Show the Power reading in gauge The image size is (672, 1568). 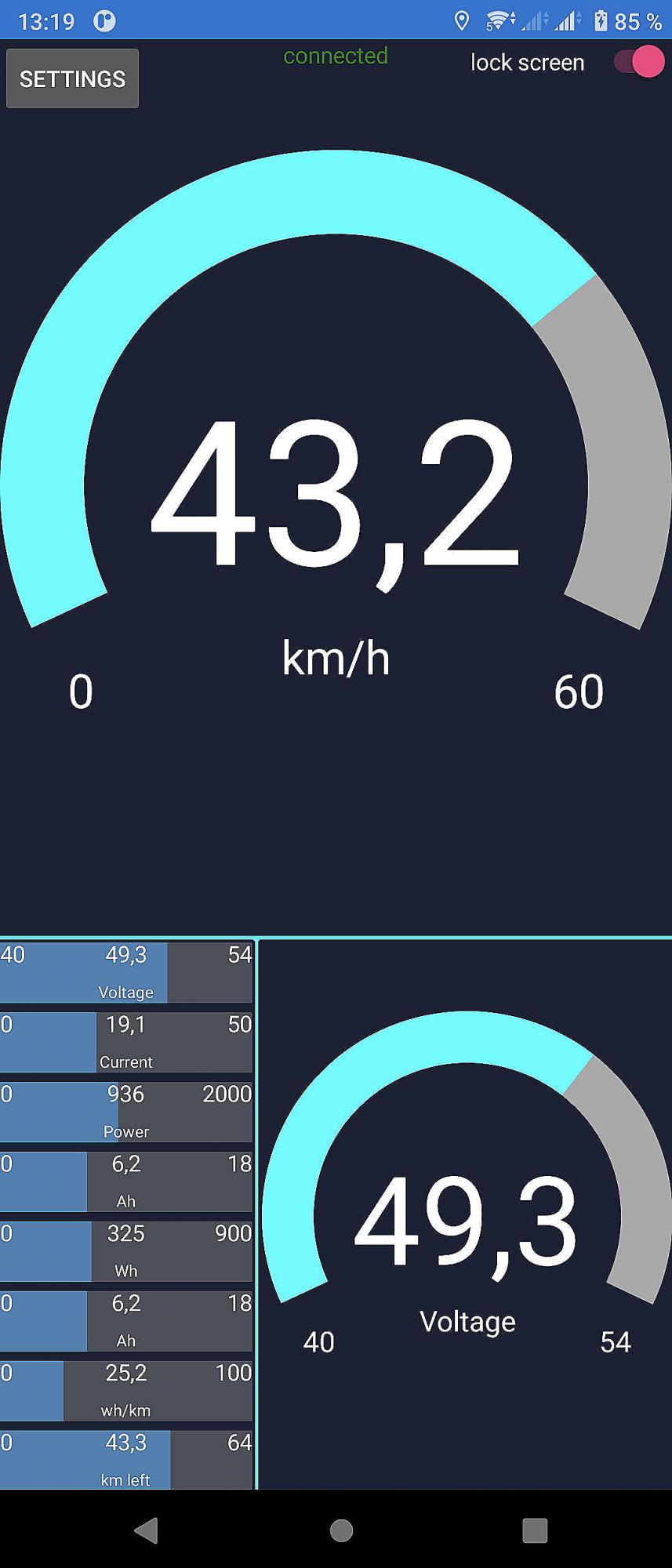[125, 1112]
